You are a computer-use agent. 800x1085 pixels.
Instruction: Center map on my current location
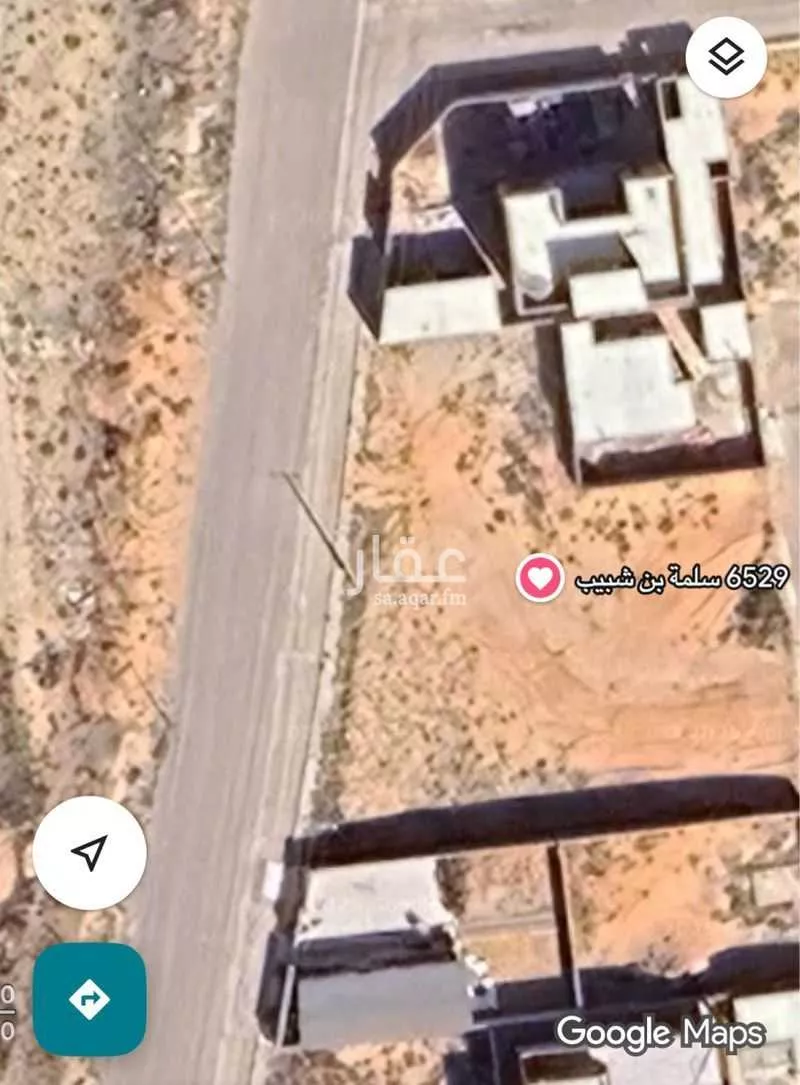[x=89, y=853]
